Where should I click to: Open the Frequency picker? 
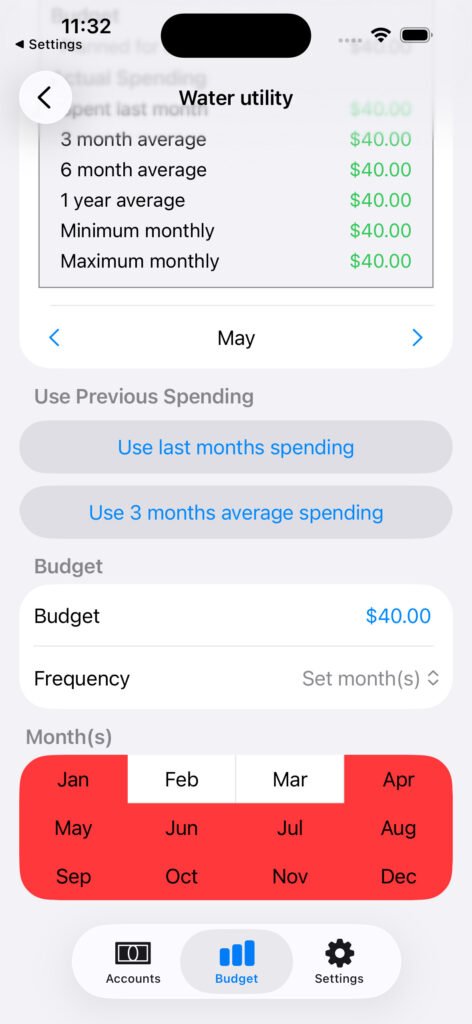tap(370, 679)
